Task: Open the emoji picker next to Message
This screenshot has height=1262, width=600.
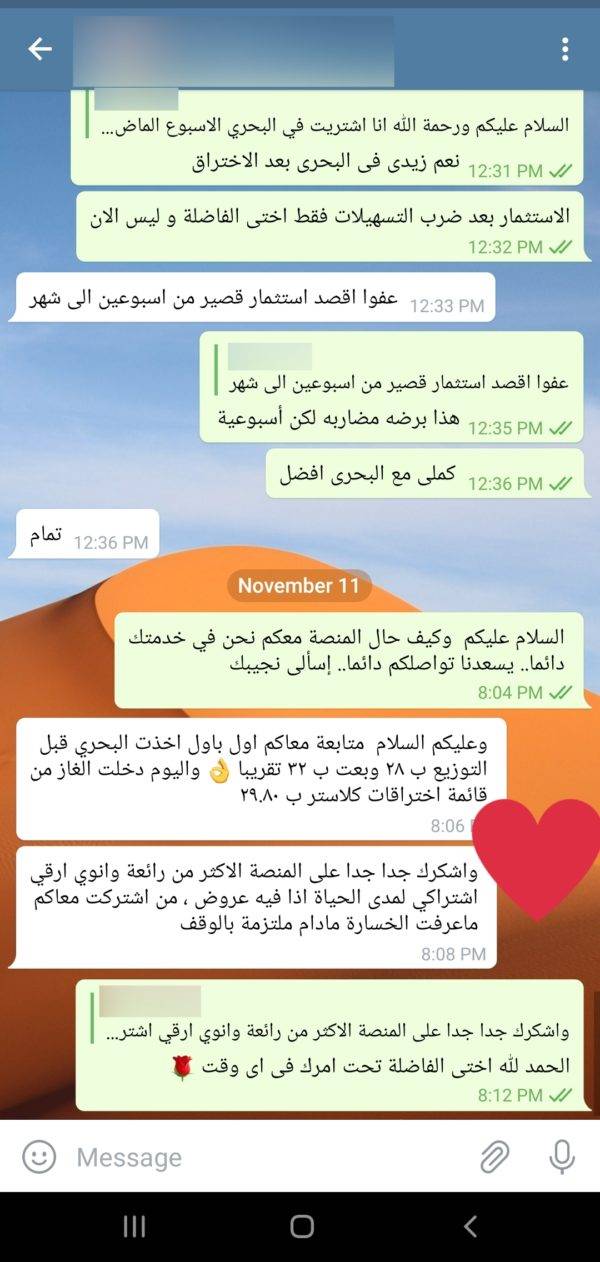Action: click(39, 1157)
